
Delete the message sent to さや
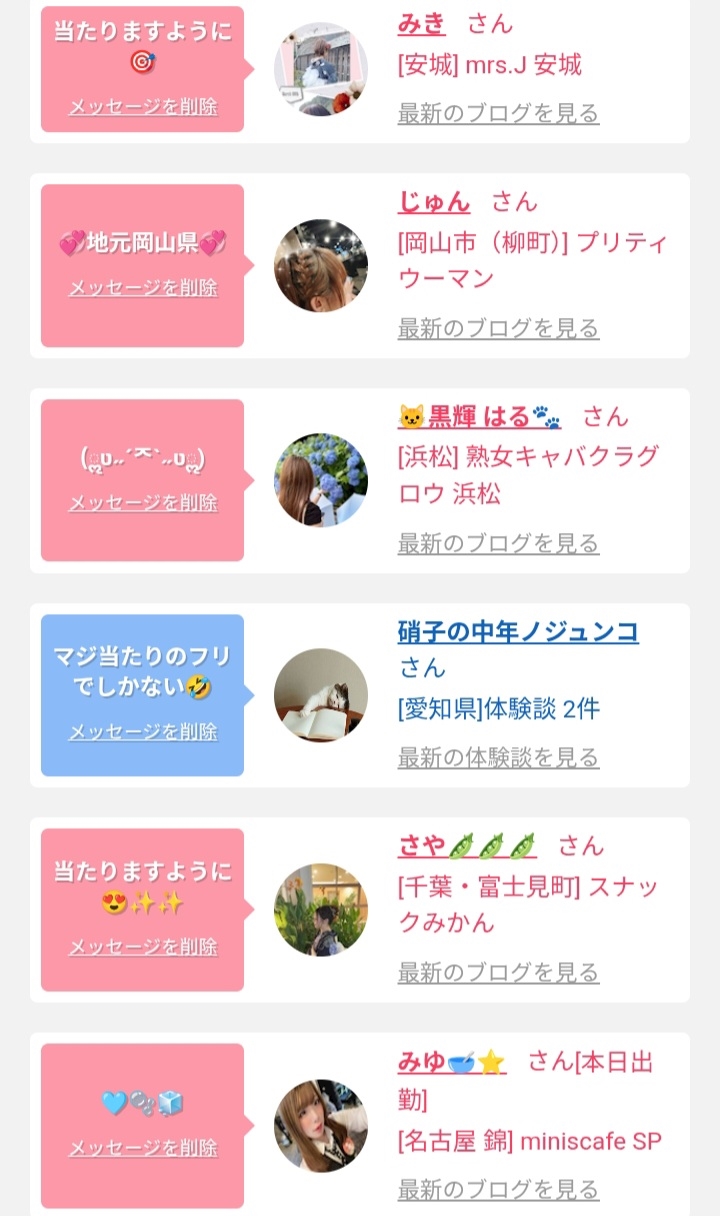pyautogui.click(x=143, y=947)
